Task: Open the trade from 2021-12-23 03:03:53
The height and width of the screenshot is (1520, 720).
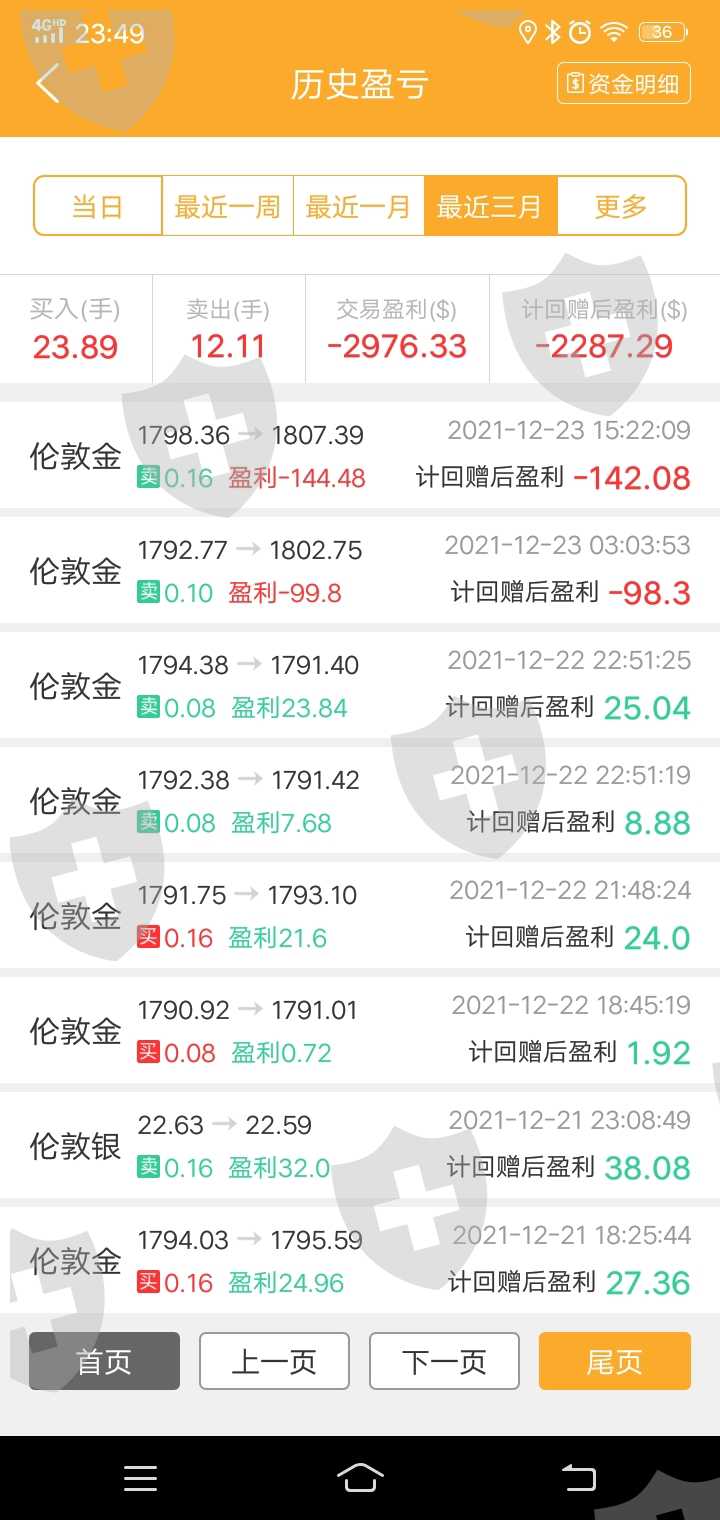Action: click(360, 570)
